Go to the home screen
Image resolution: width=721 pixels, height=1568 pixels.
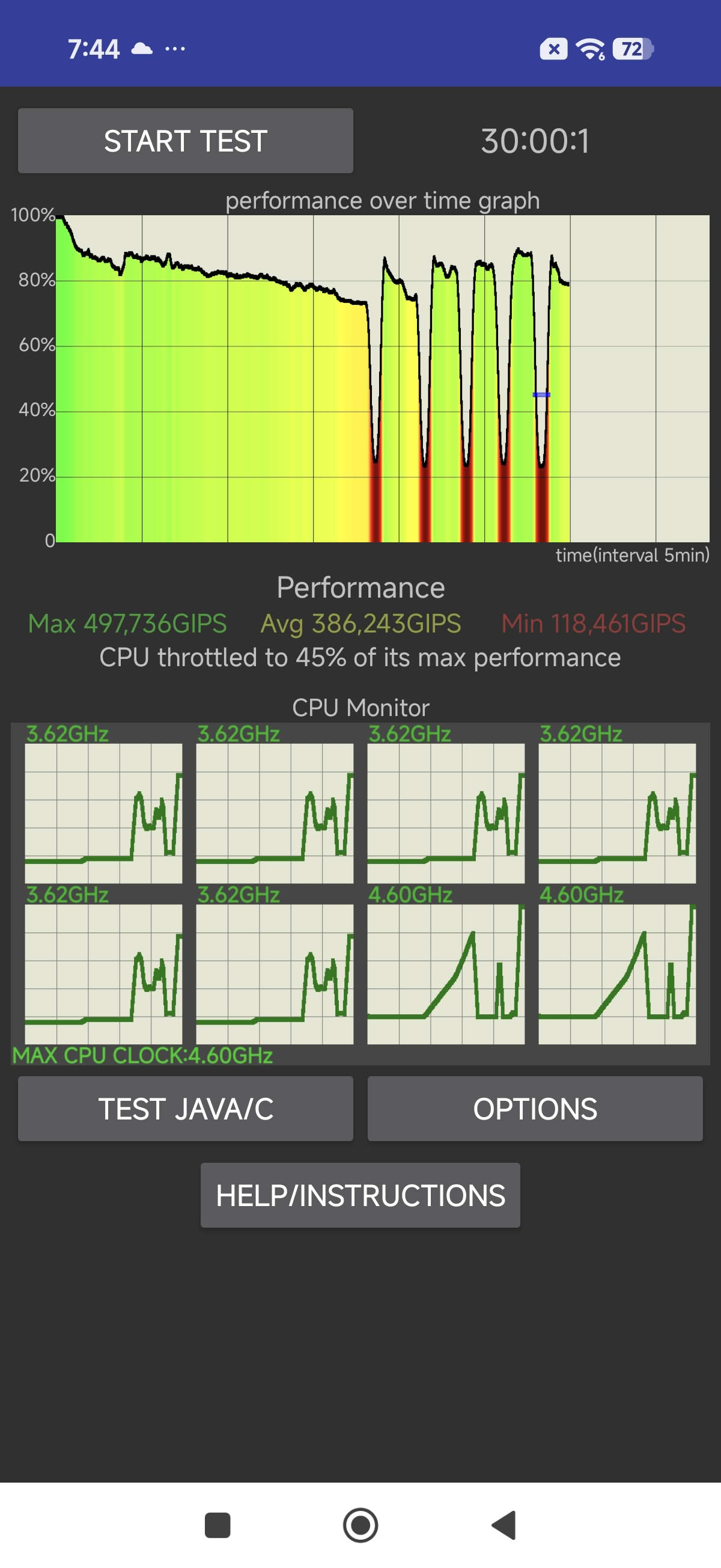click(360, 1525)
